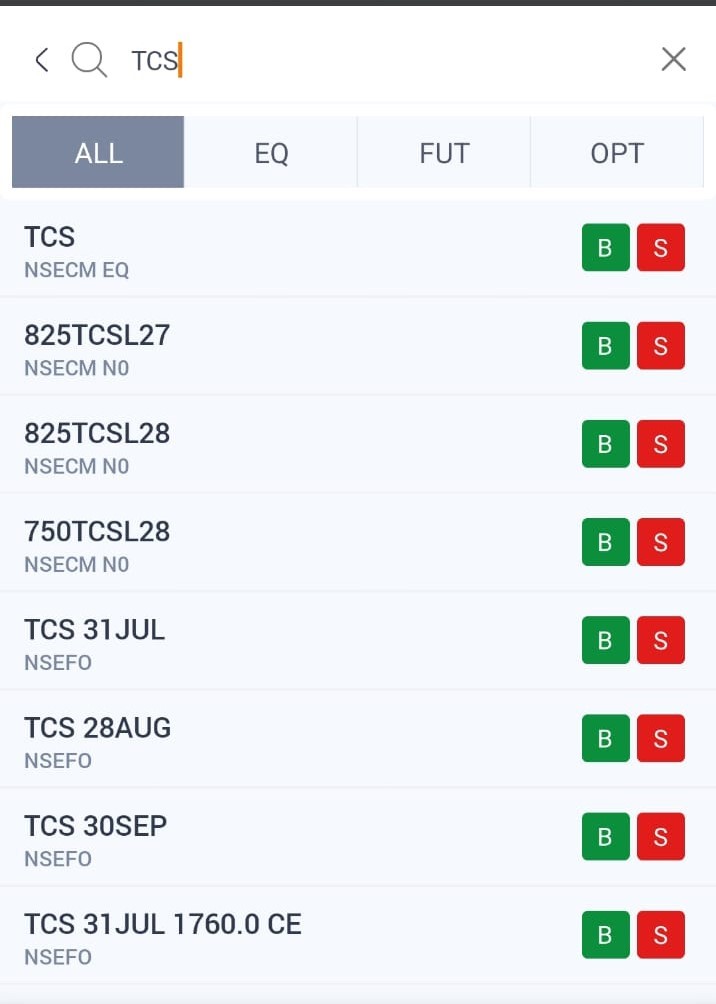Buy TCS 30SEP futures
716x1004 pixels.
click(605, 836)
